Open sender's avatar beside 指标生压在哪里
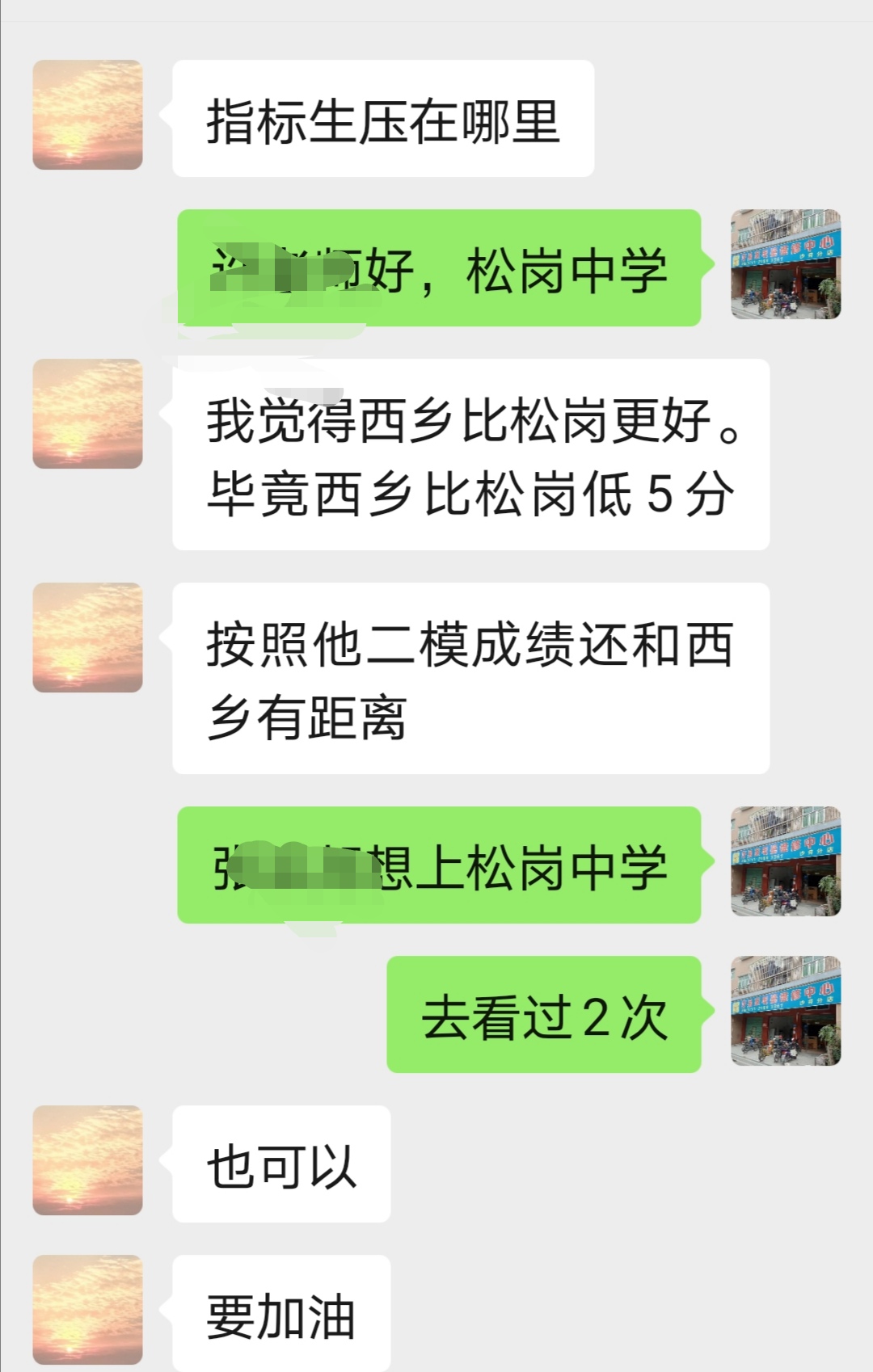Viewport: 873px width, 1372px height. click(87, 115)
